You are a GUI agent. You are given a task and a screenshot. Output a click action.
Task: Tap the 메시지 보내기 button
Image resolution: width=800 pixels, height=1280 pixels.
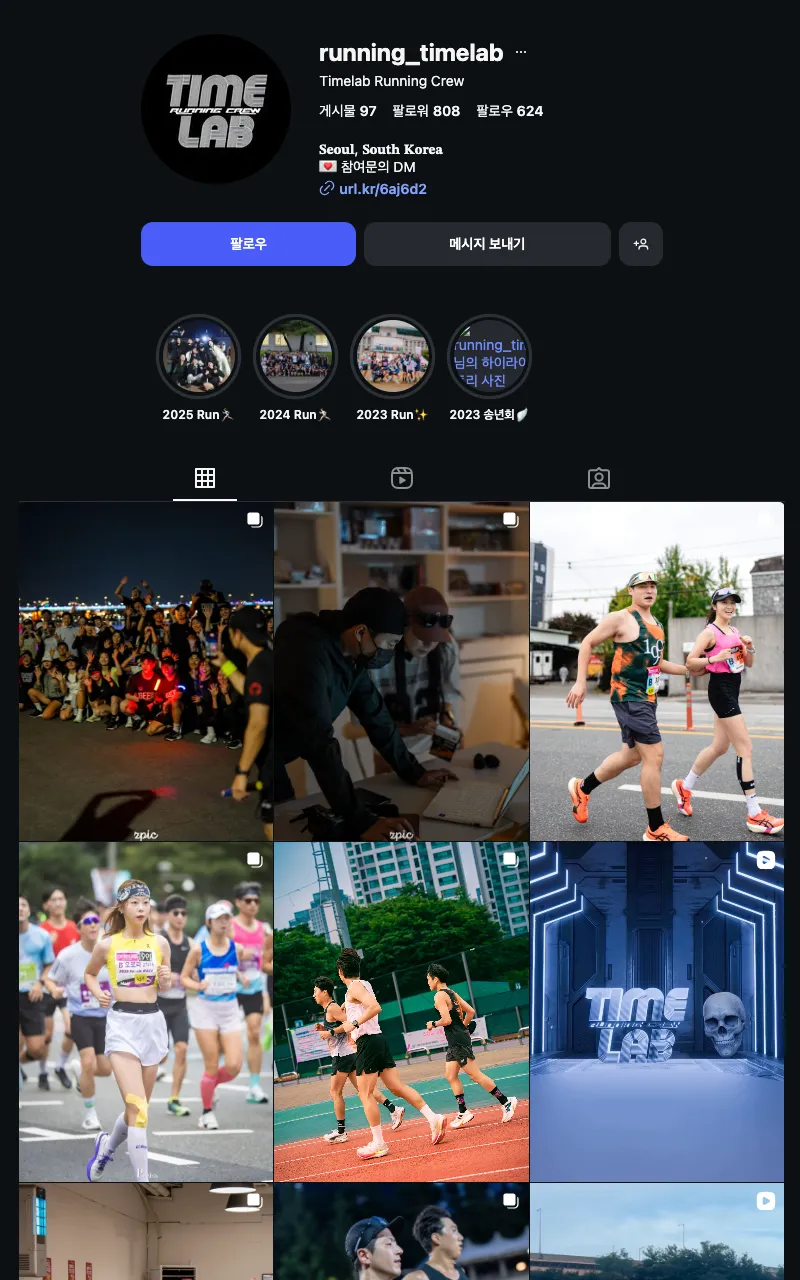487,244
